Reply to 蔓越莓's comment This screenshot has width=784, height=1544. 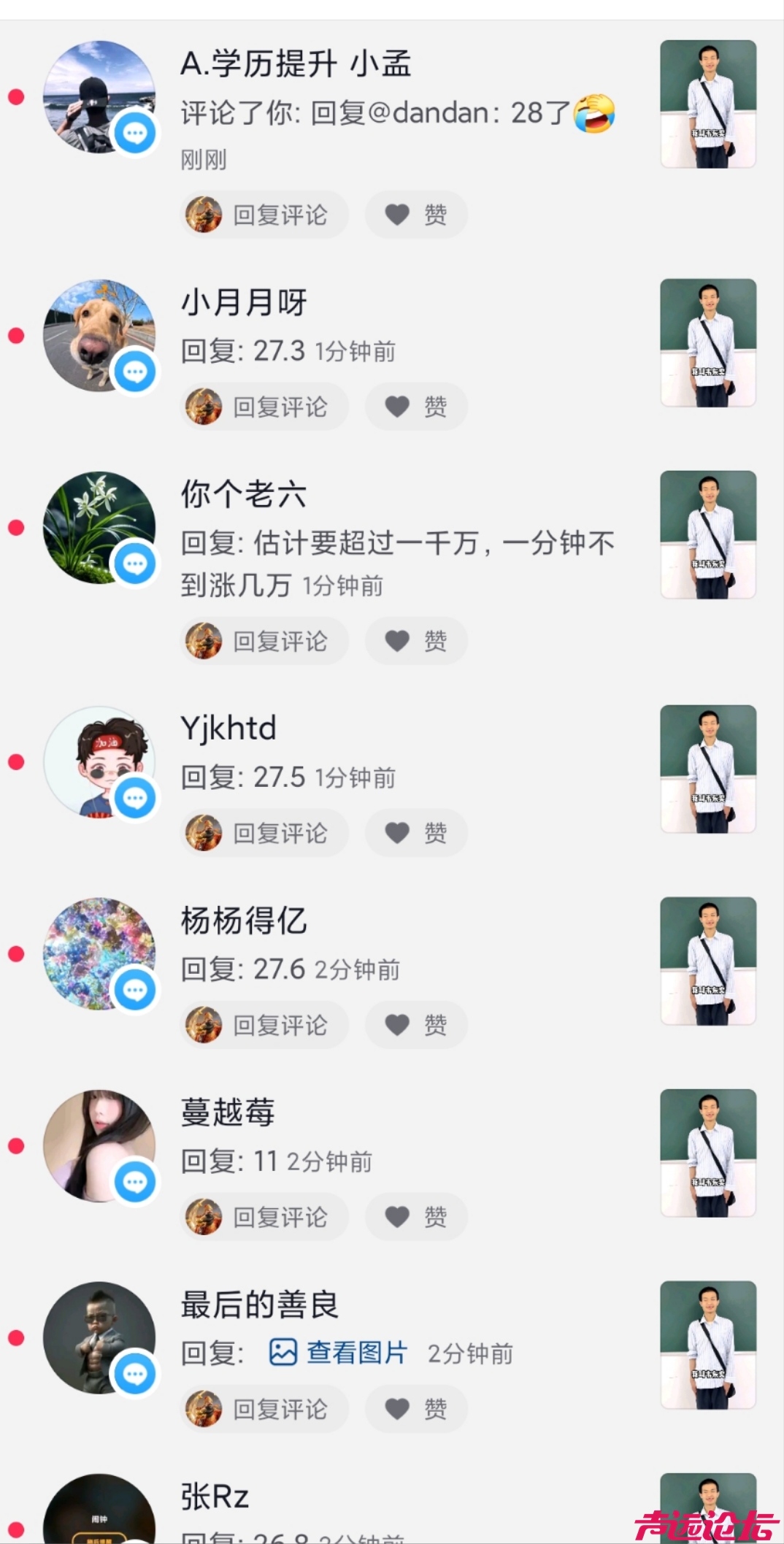point(264,1217)
